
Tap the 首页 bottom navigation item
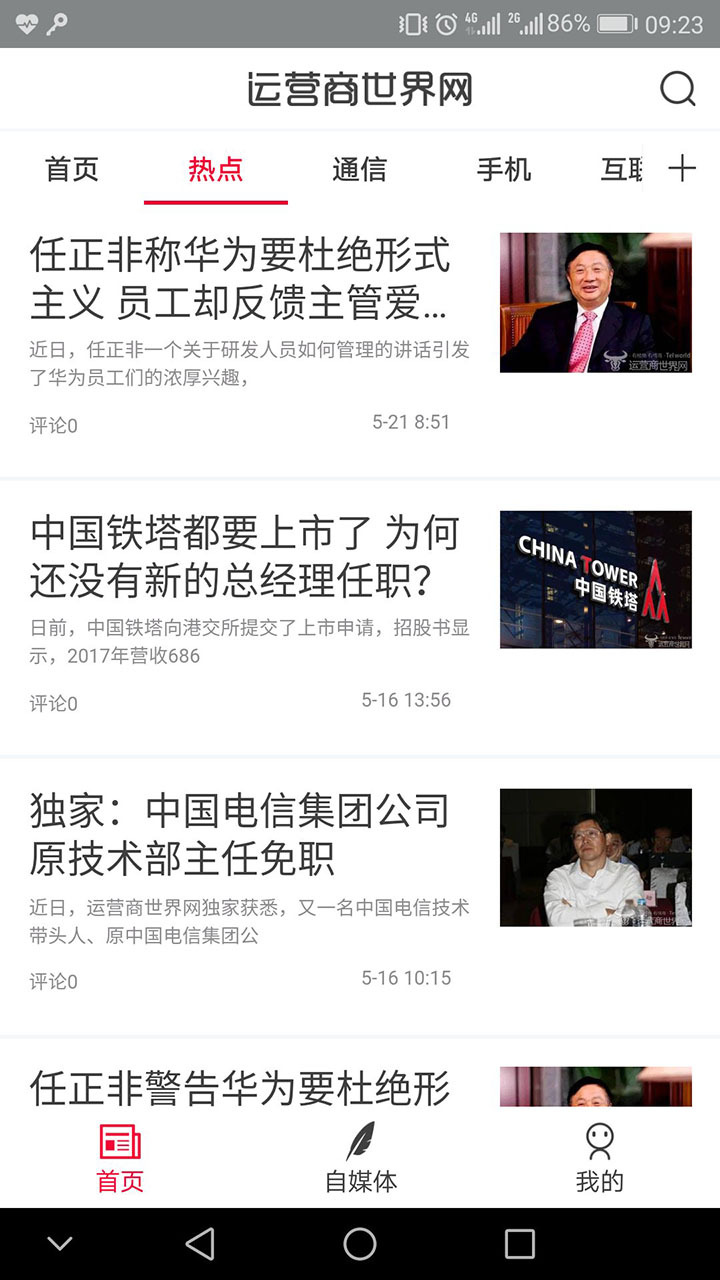(120, 1158)
